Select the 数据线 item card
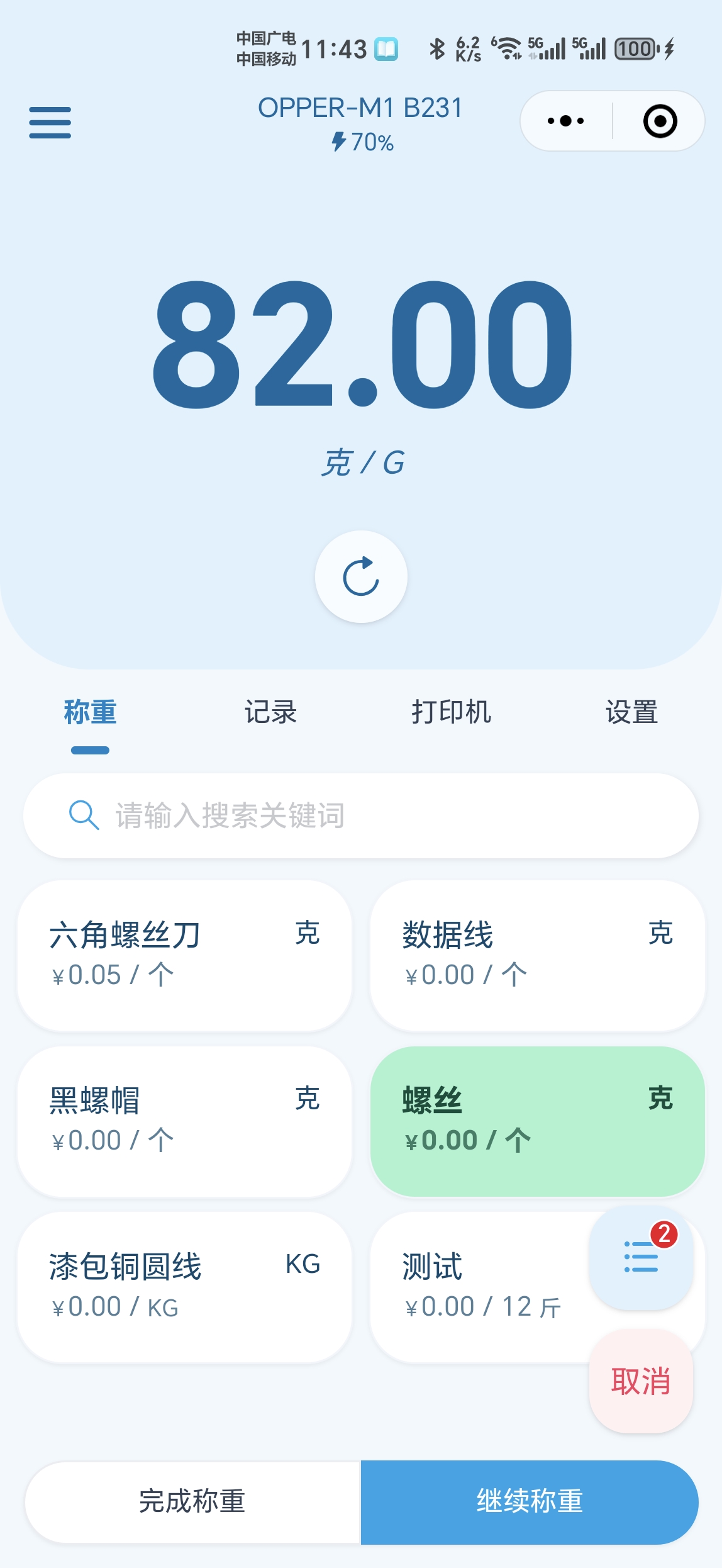 click(537, 956)
